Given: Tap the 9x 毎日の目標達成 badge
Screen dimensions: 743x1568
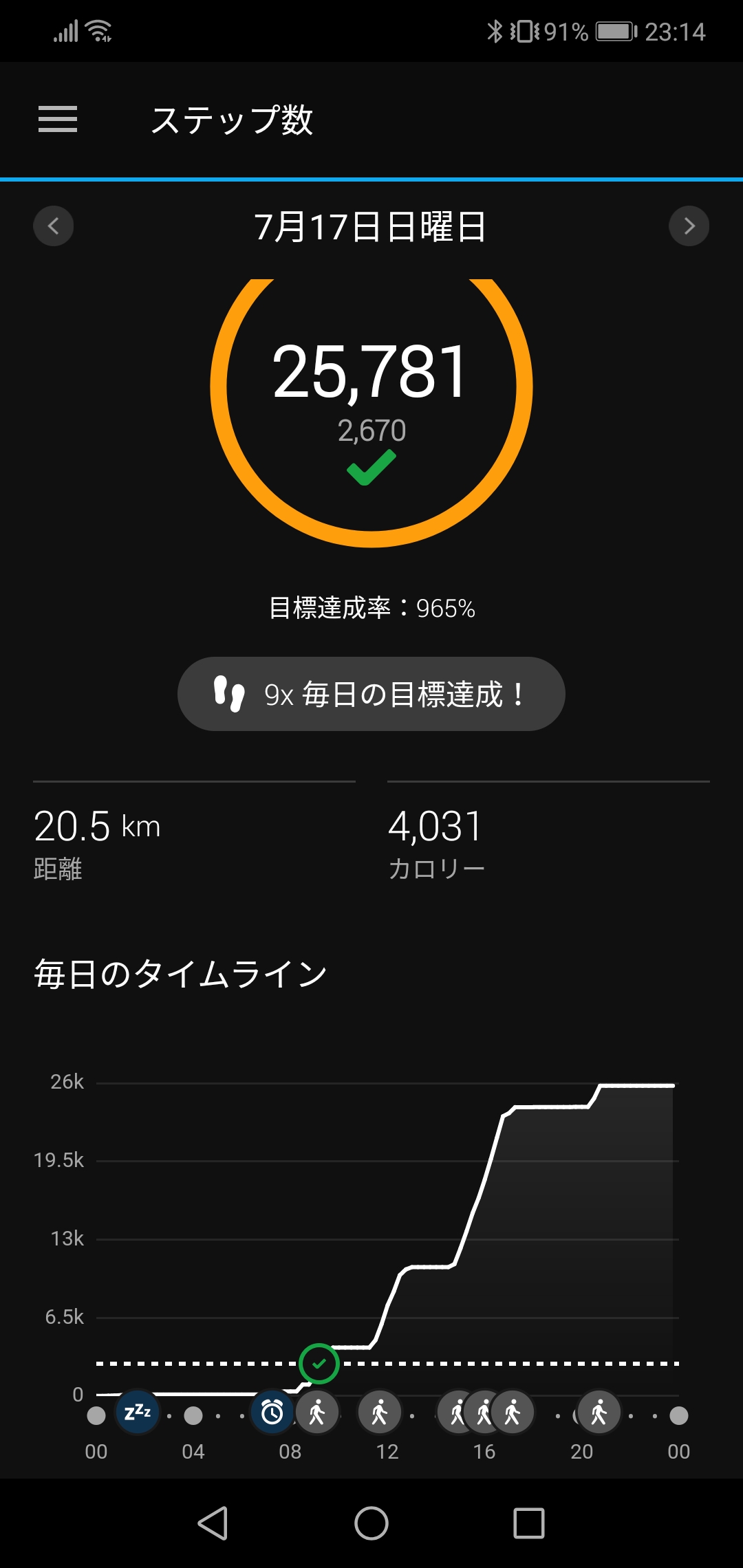Looking at the screenshot, I should point(371,694).
